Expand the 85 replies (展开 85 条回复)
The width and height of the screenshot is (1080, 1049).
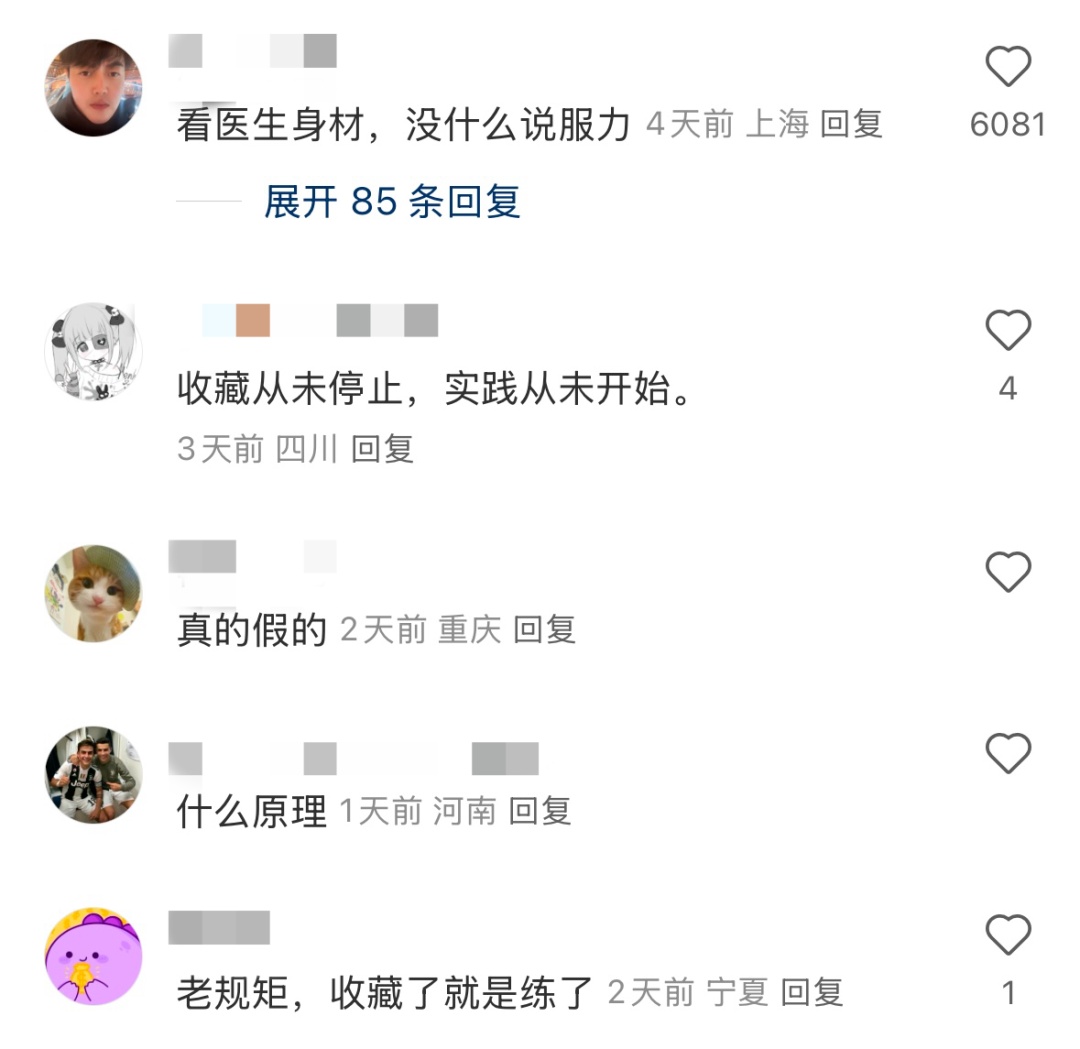point(392,202)
